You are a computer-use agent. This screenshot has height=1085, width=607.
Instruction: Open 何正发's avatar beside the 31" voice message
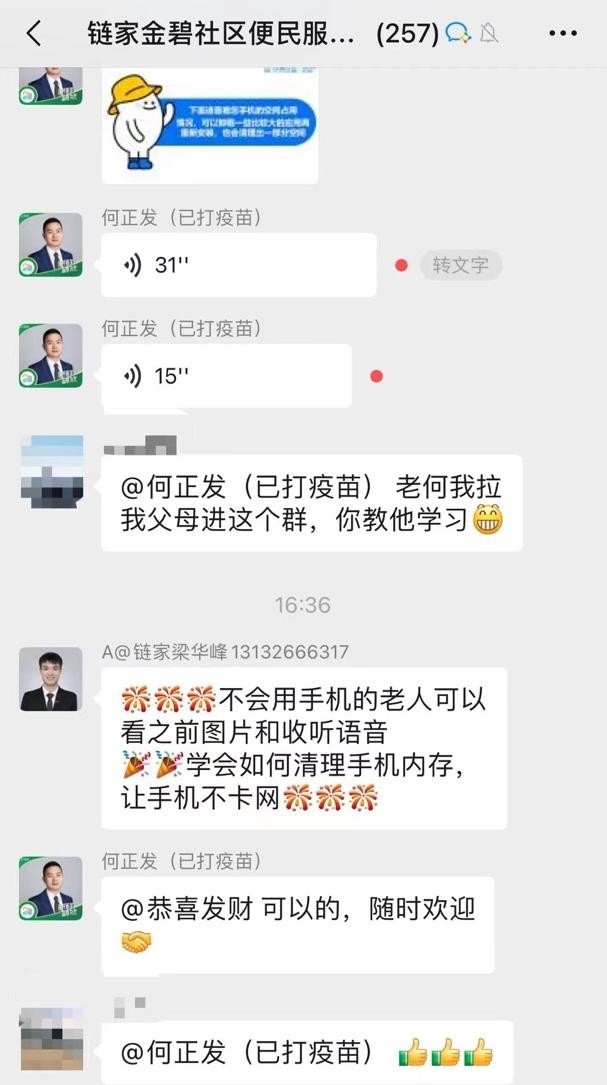point(51,244)
